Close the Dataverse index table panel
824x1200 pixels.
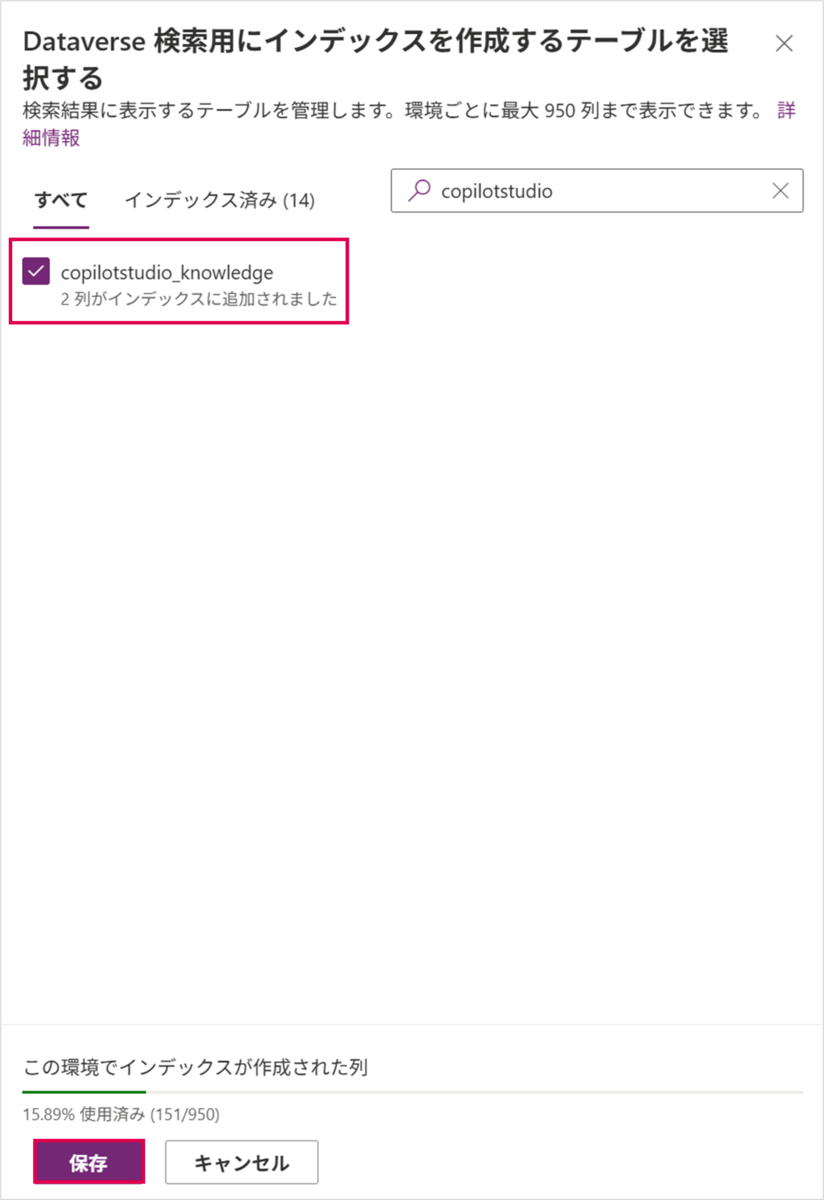pos(785,43)
